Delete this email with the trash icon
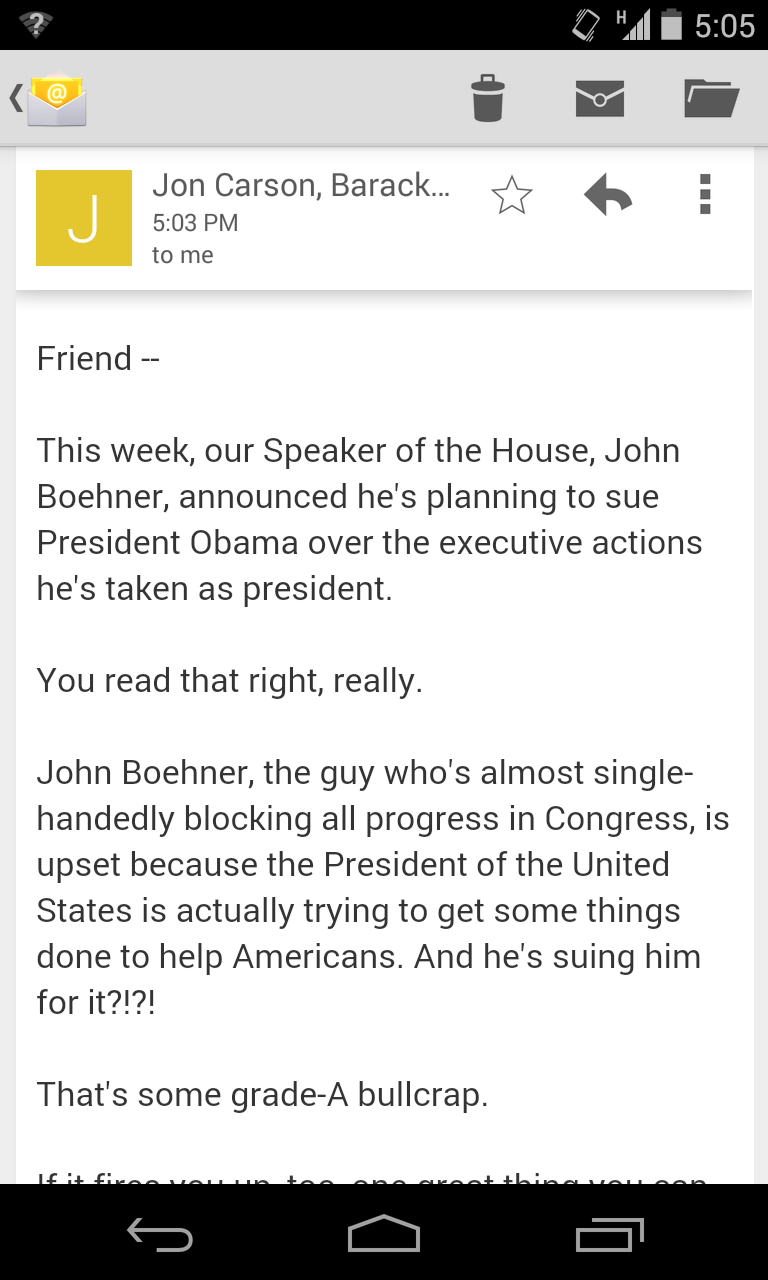768x1280 pixels. (488, 98)
